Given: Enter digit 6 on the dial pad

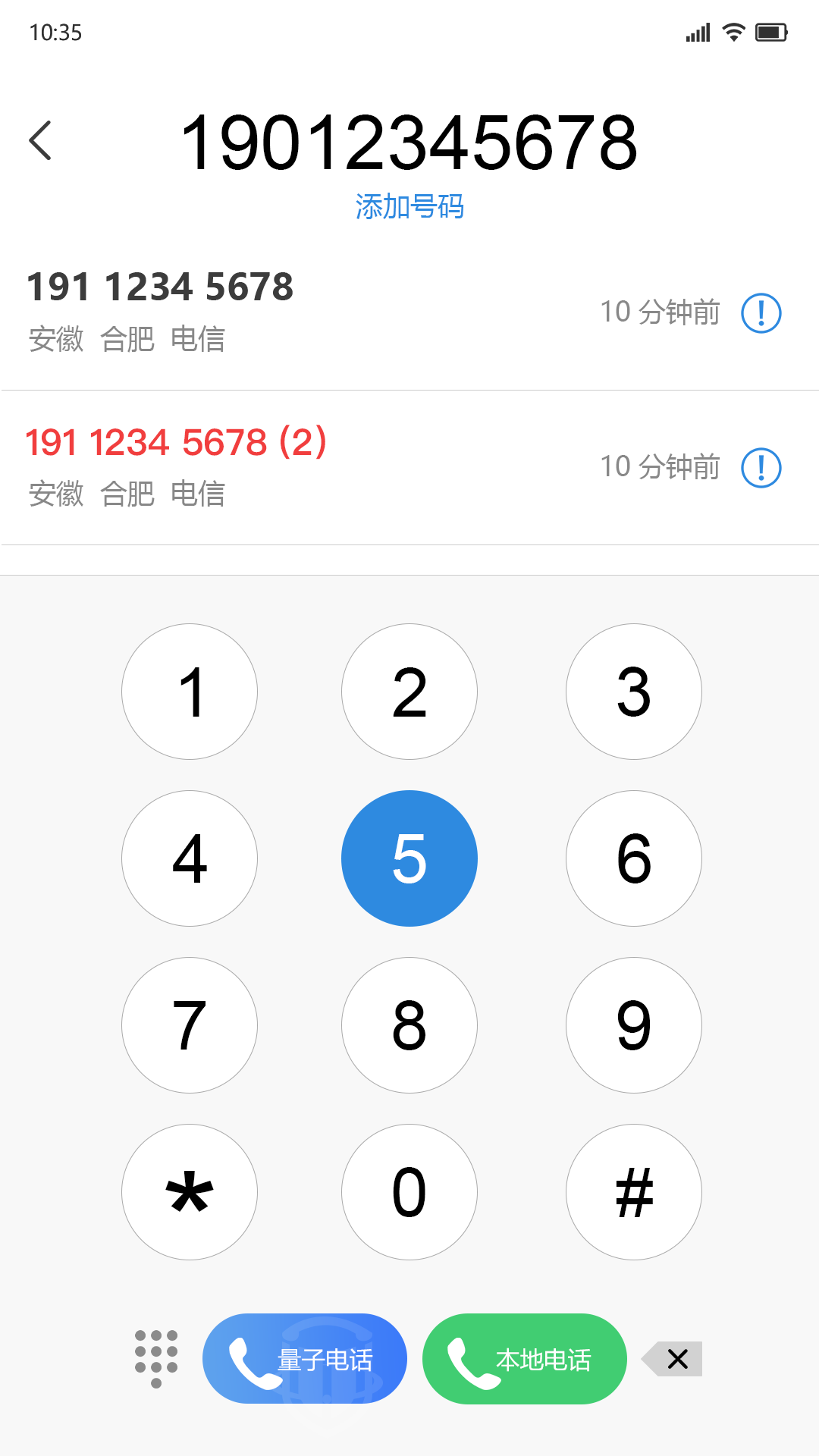Looking at the screenshot, I should (634, 858).
